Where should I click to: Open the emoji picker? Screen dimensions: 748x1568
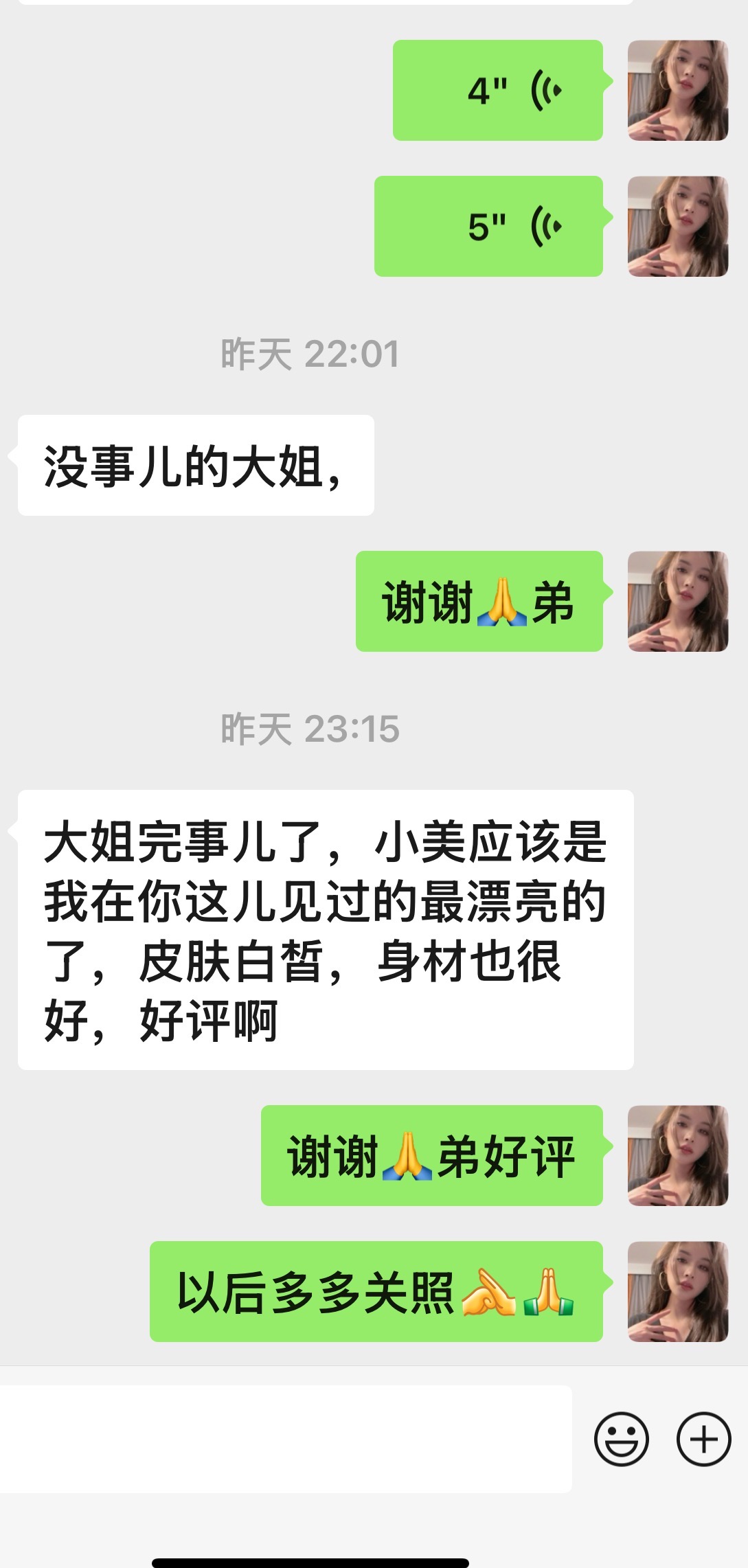click(621, 1439)
